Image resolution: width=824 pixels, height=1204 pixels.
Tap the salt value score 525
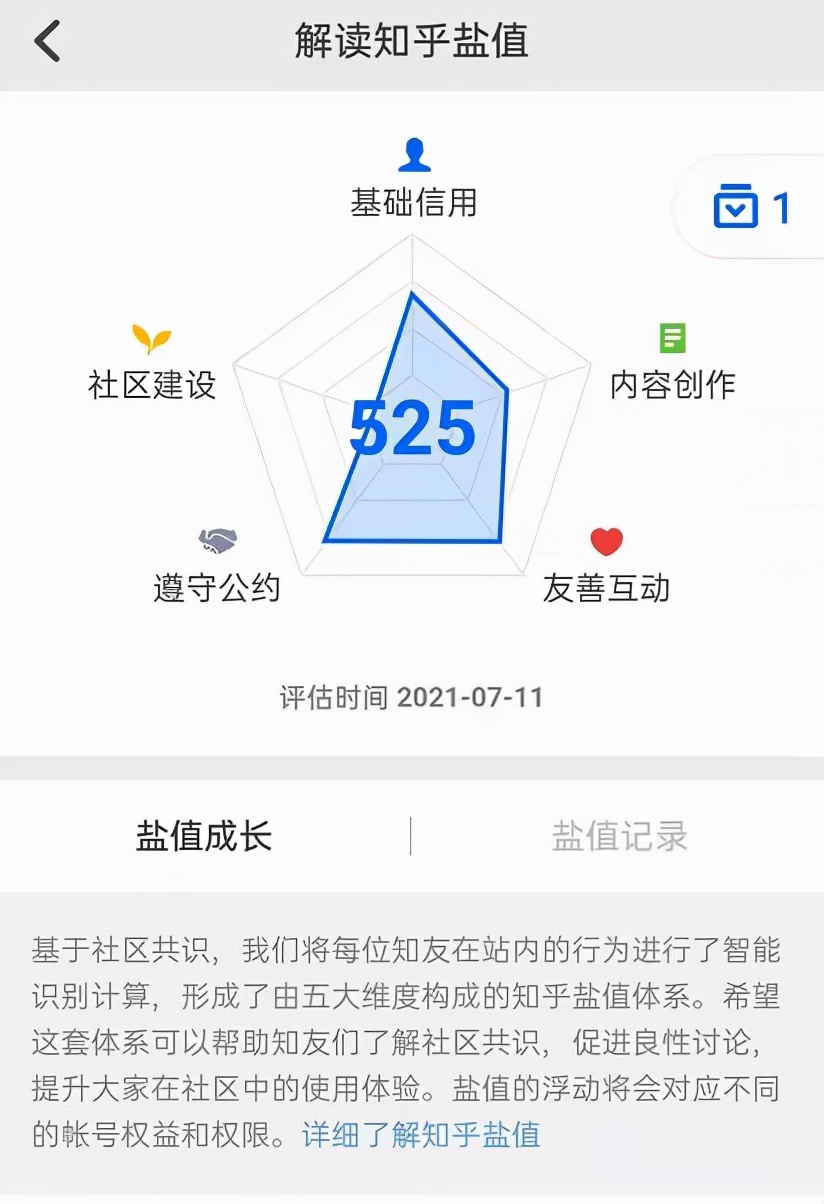pyautogui.click(x=413, y=432)
